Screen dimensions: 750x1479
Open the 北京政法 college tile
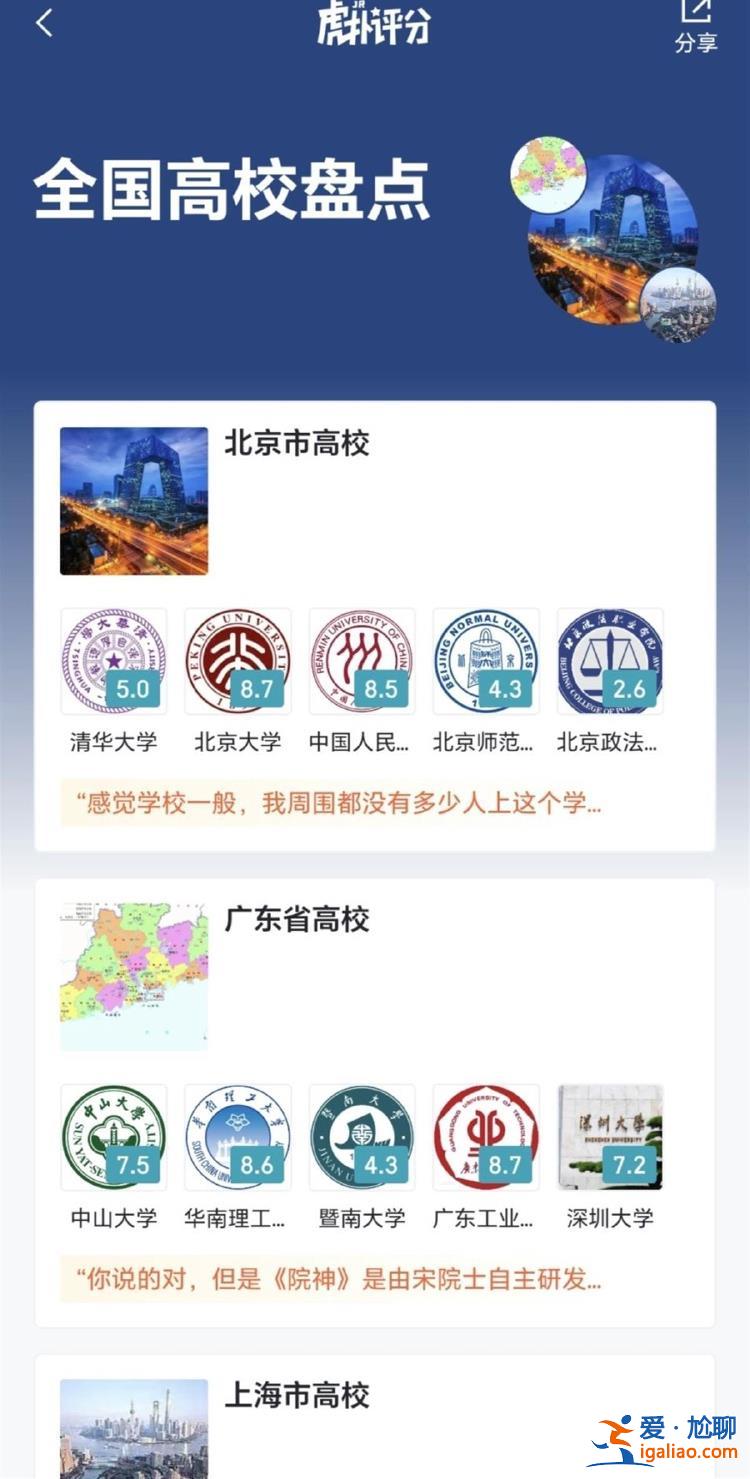(x=610, y=682)
